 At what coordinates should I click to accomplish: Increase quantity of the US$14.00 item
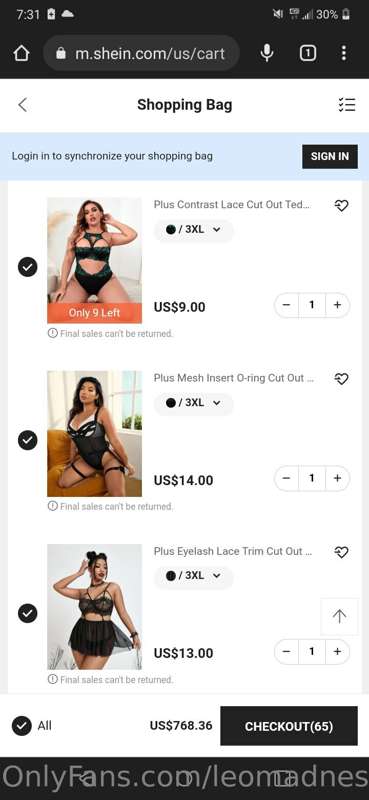[x=337, y=479]
